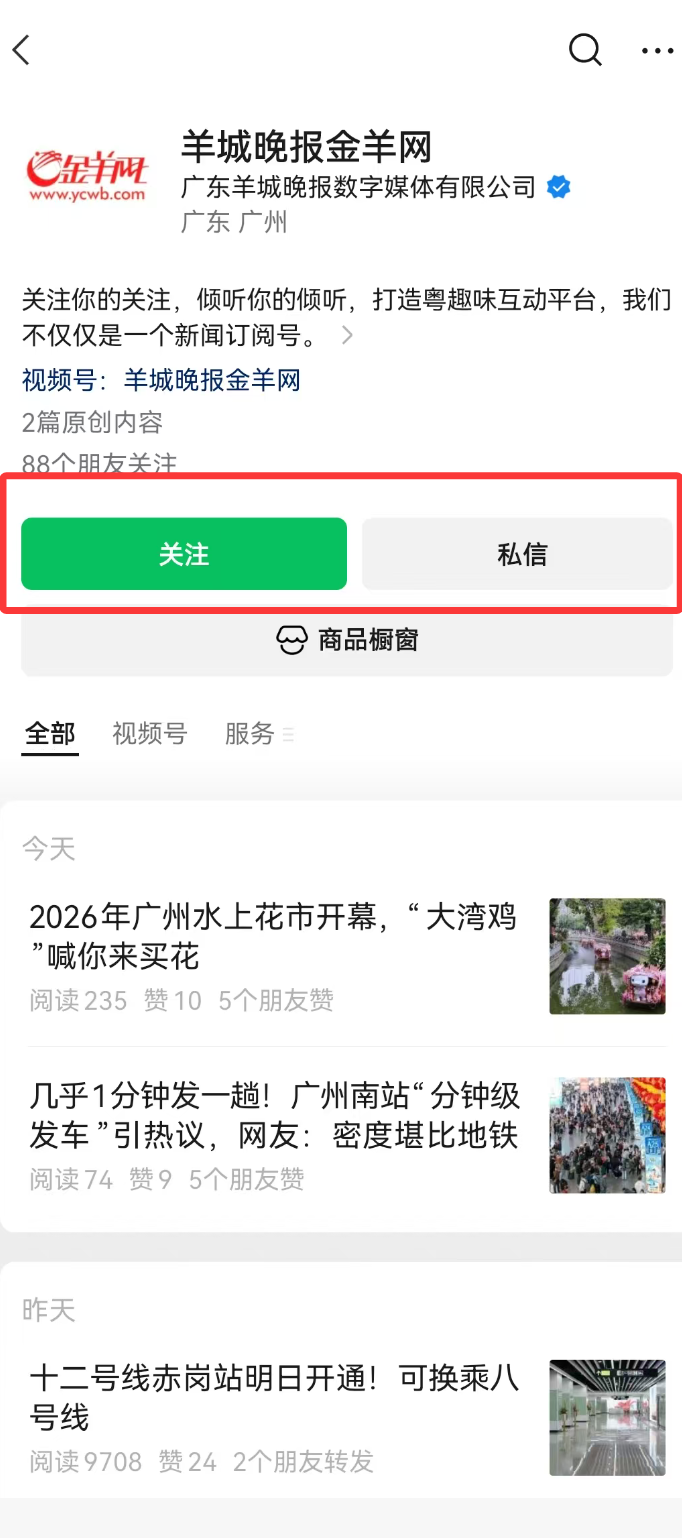Open the 商品橱窗 product showcase
Image resolution: width=682 pixels, height=1538 pixels.
pyautogui.click(x=347, y=640)
